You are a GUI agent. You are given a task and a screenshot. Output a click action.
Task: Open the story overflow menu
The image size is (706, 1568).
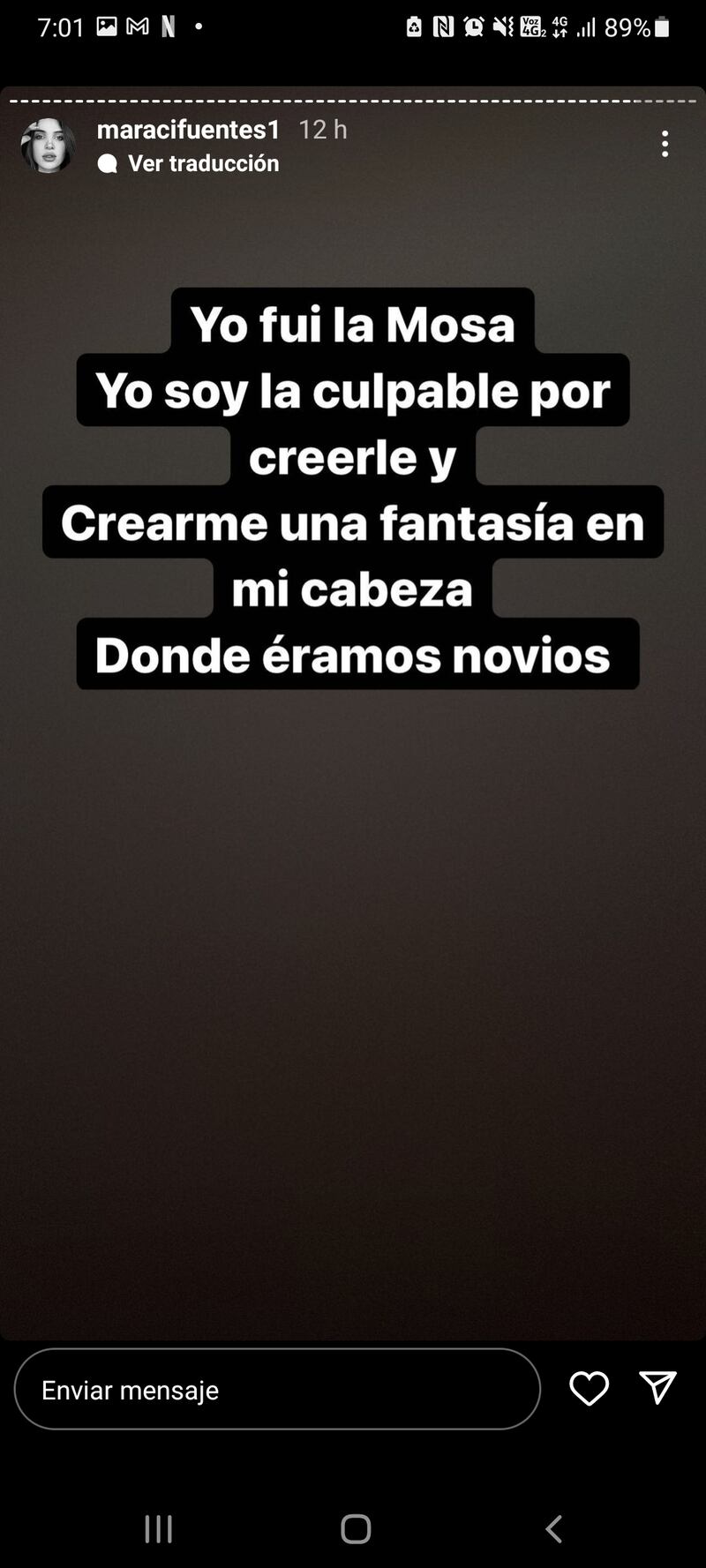pyautogui.click(x=665, y=144)
